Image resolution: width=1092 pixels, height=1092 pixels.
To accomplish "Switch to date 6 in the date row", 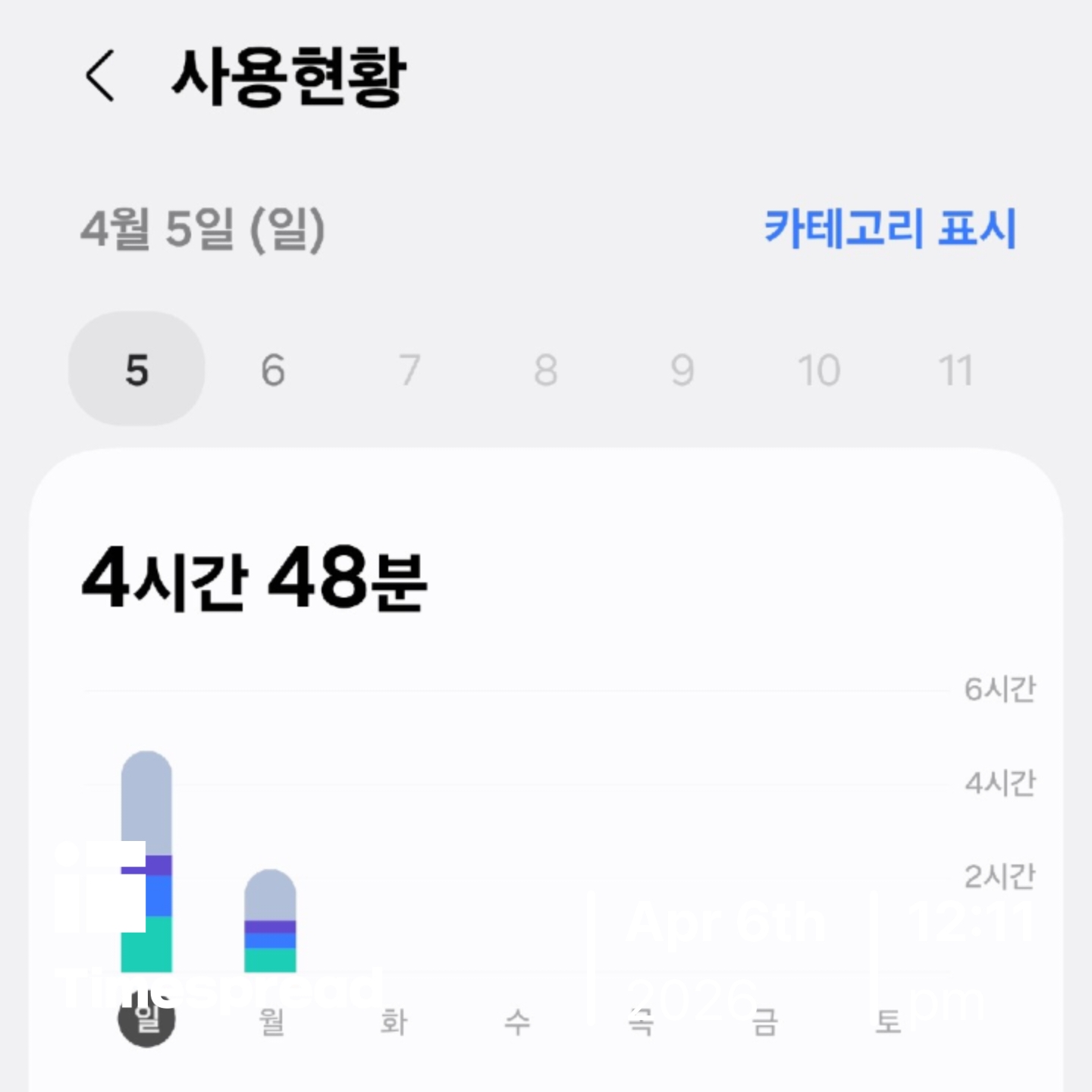I will pos(273,370).
